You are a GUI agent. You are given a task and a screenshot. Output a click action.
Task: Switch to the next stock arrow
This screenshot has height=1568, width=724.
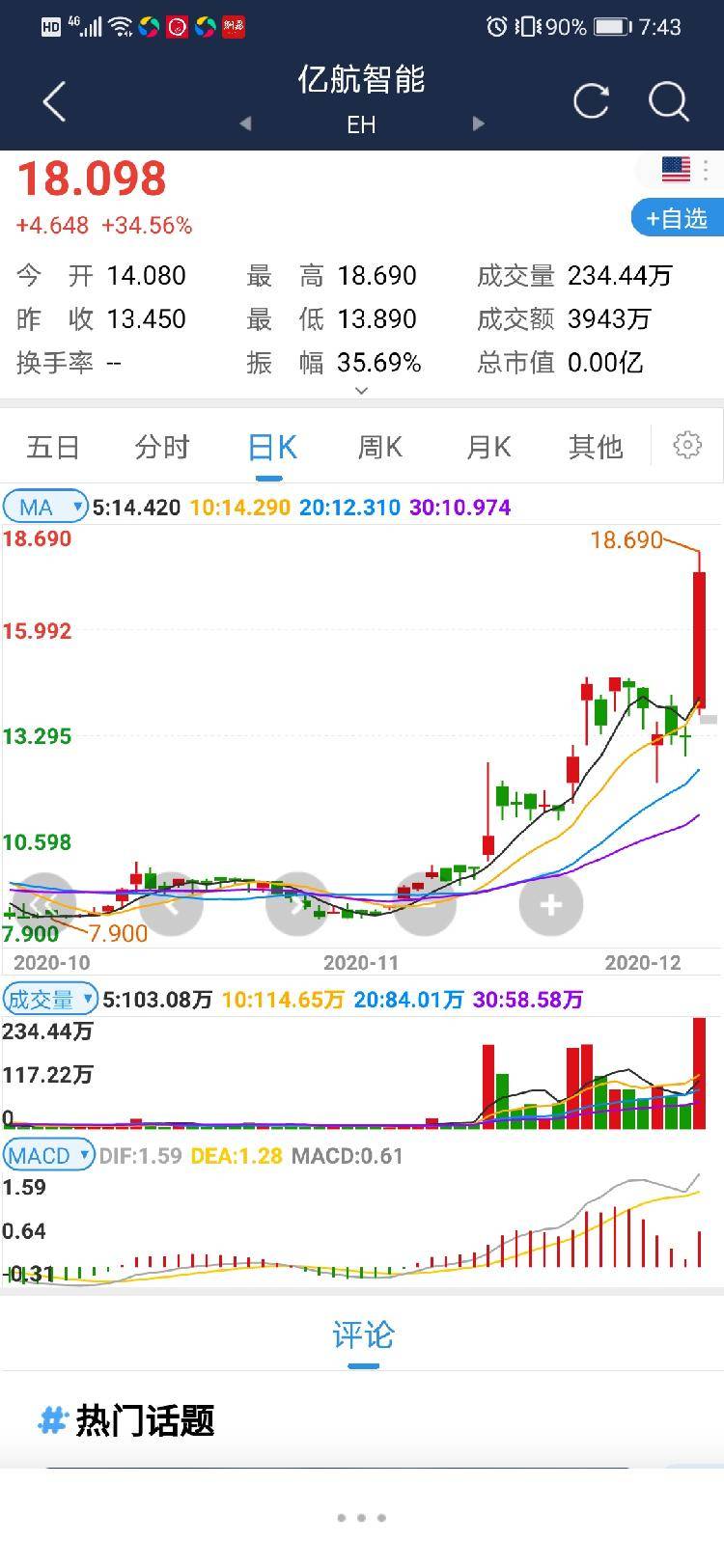click(x=478, y=124)
